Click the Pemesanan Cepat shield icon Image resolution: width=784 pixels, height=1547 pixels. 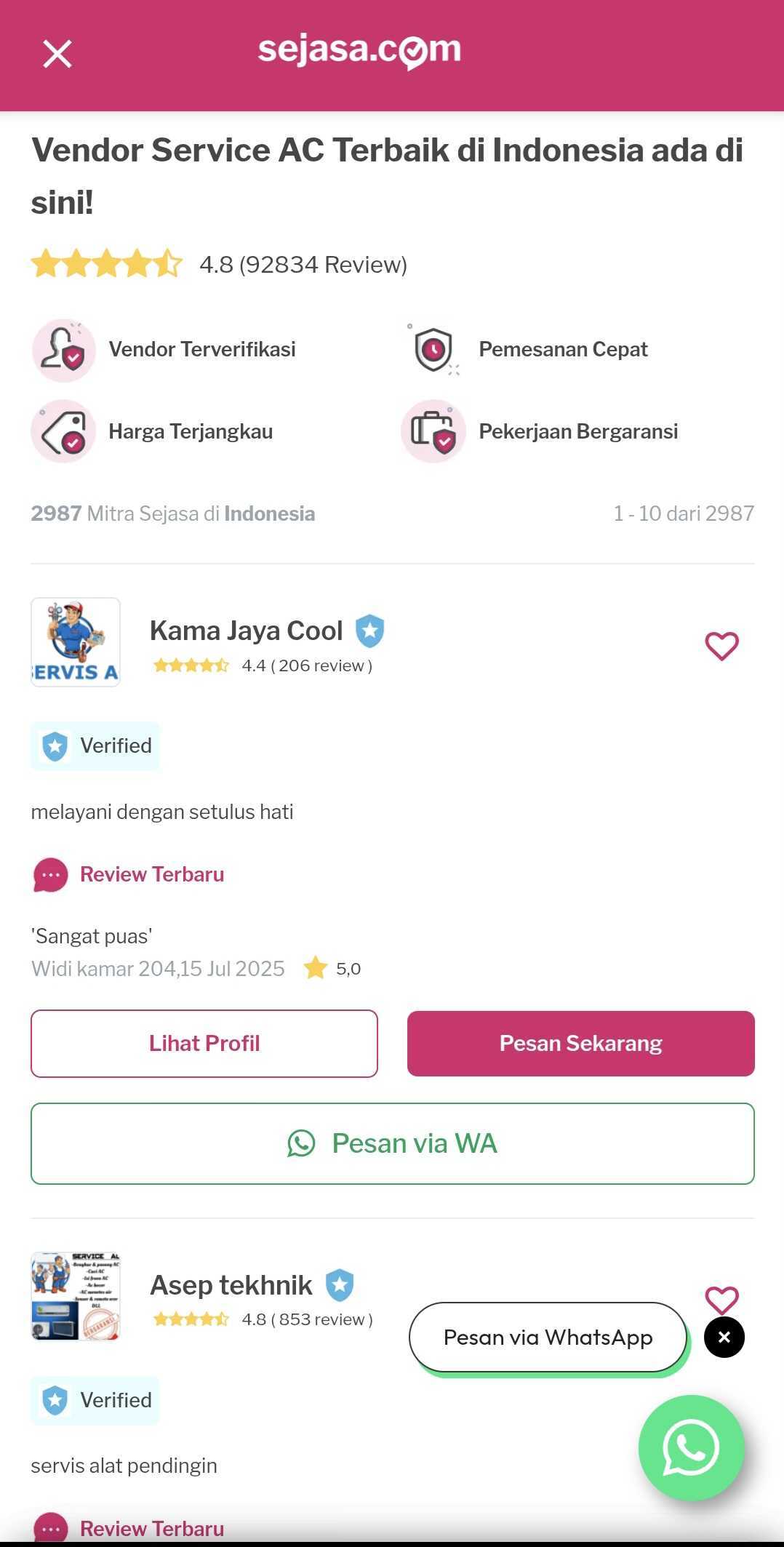(x=433, y=350)
